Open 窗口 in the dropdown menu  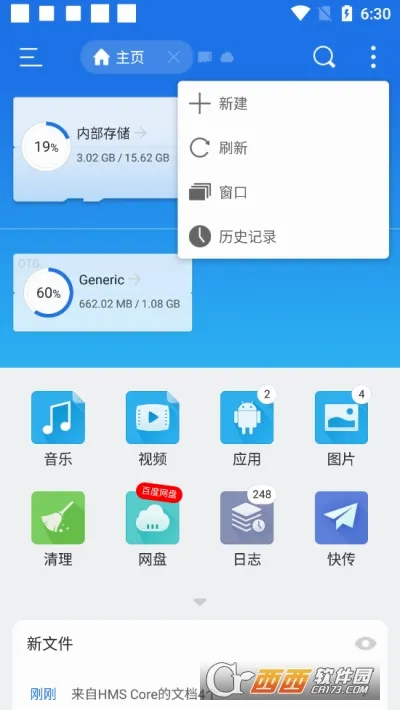click(x=283, y=192)
